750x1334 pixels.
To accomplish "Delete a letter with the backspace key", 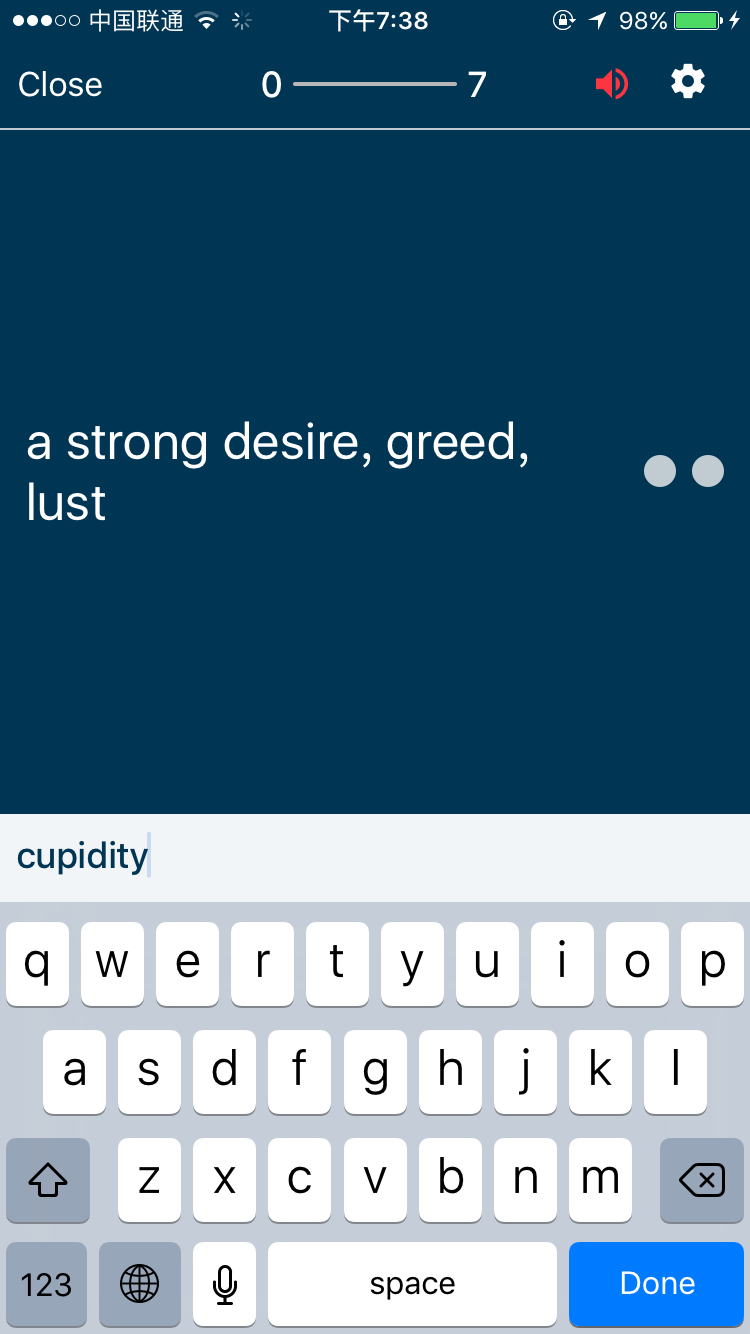I will tap(702, 1181).
